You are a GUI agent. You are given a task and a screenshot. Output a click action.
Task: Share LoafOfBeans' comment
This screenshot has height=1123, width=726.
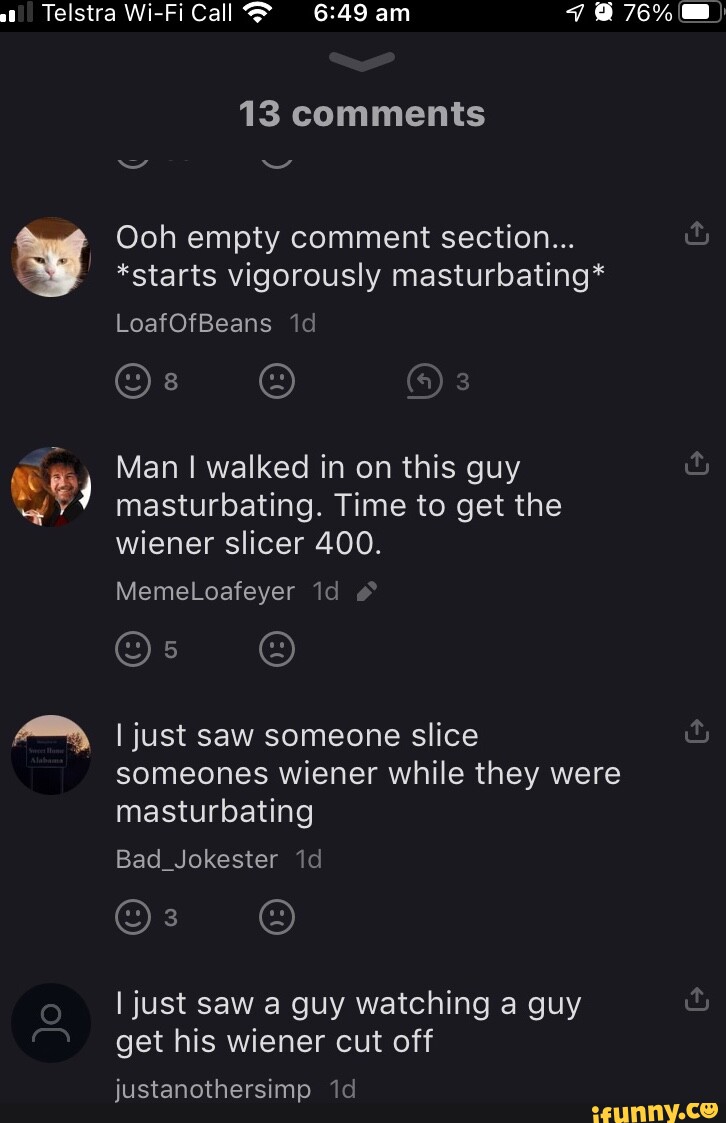pyautogui.click(x=696, y=234)
